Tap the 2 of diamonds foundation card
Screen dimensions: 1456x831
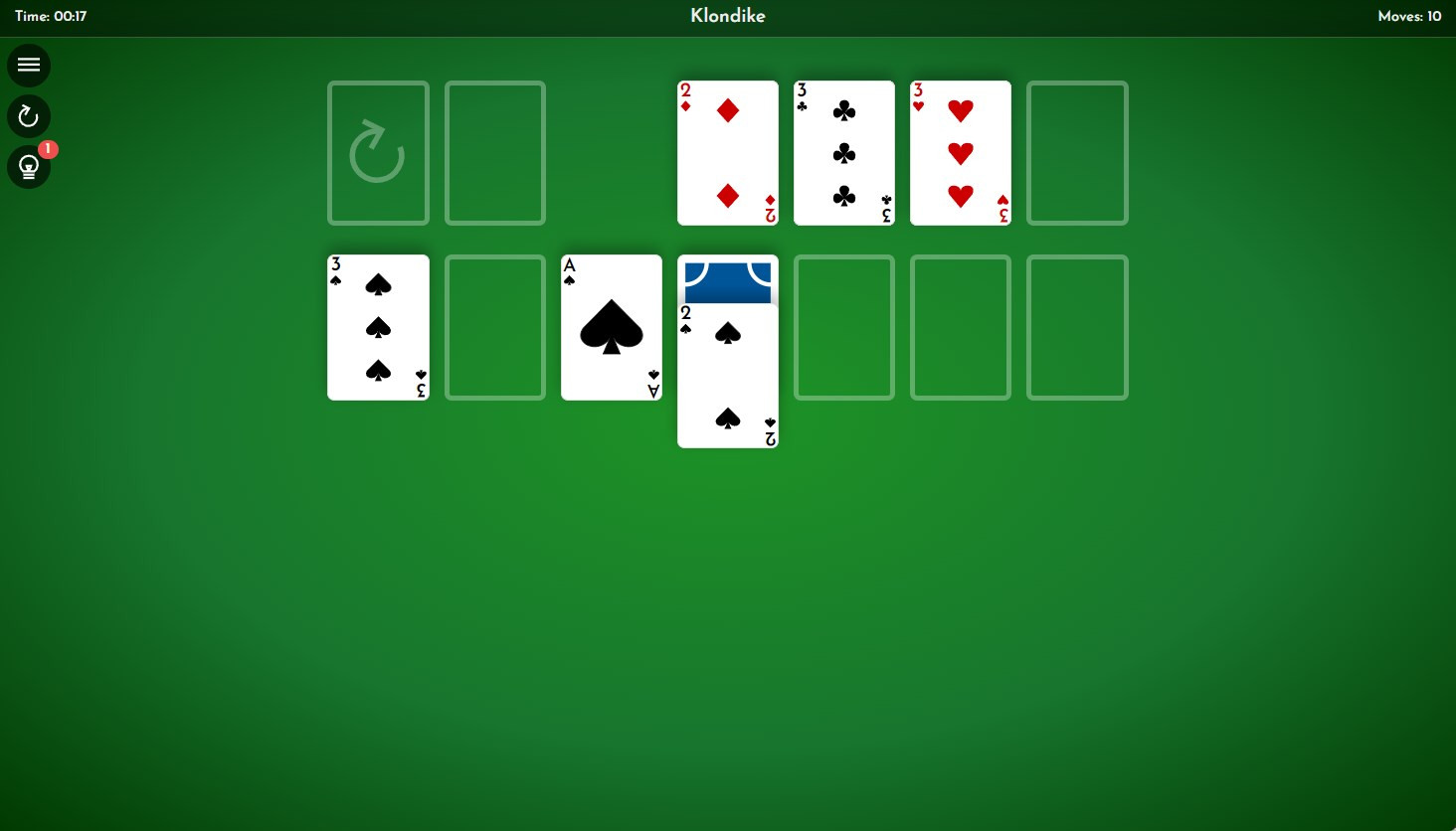pos(727,153)
